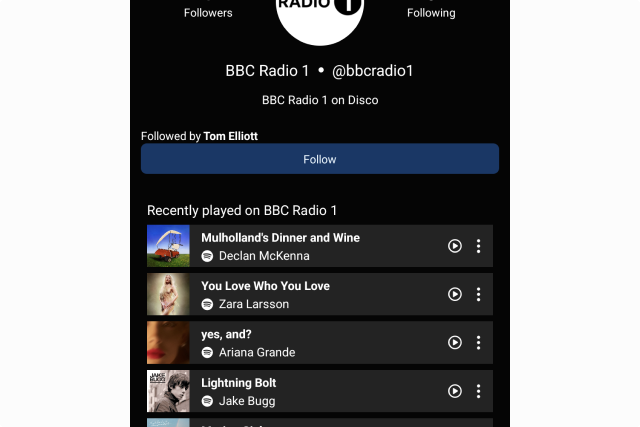The image size is (640, 427).
Task: Follow BBC Radio 1
Action: (x=319, y=159)
